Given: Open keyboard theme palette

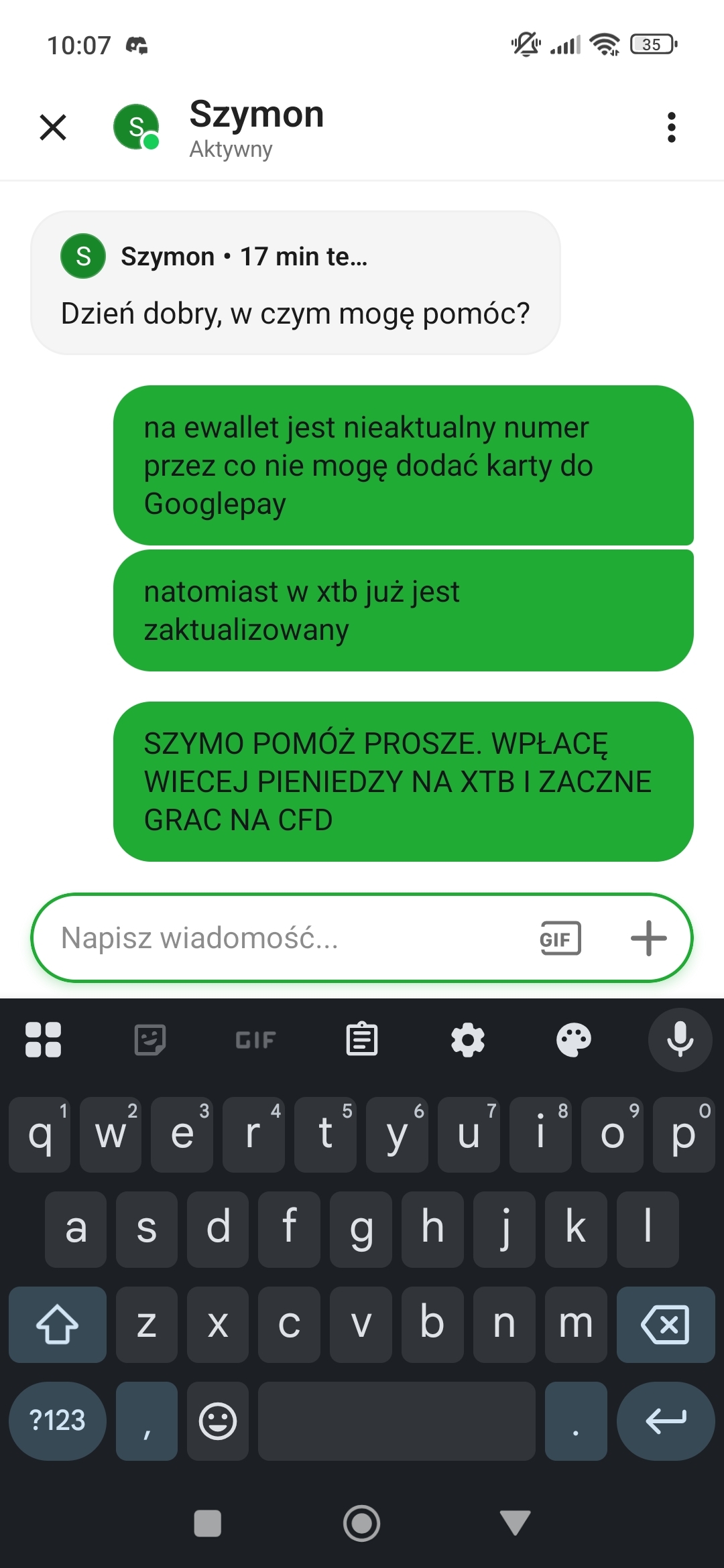Looking at the screenshot, I should pos(574,1040).
